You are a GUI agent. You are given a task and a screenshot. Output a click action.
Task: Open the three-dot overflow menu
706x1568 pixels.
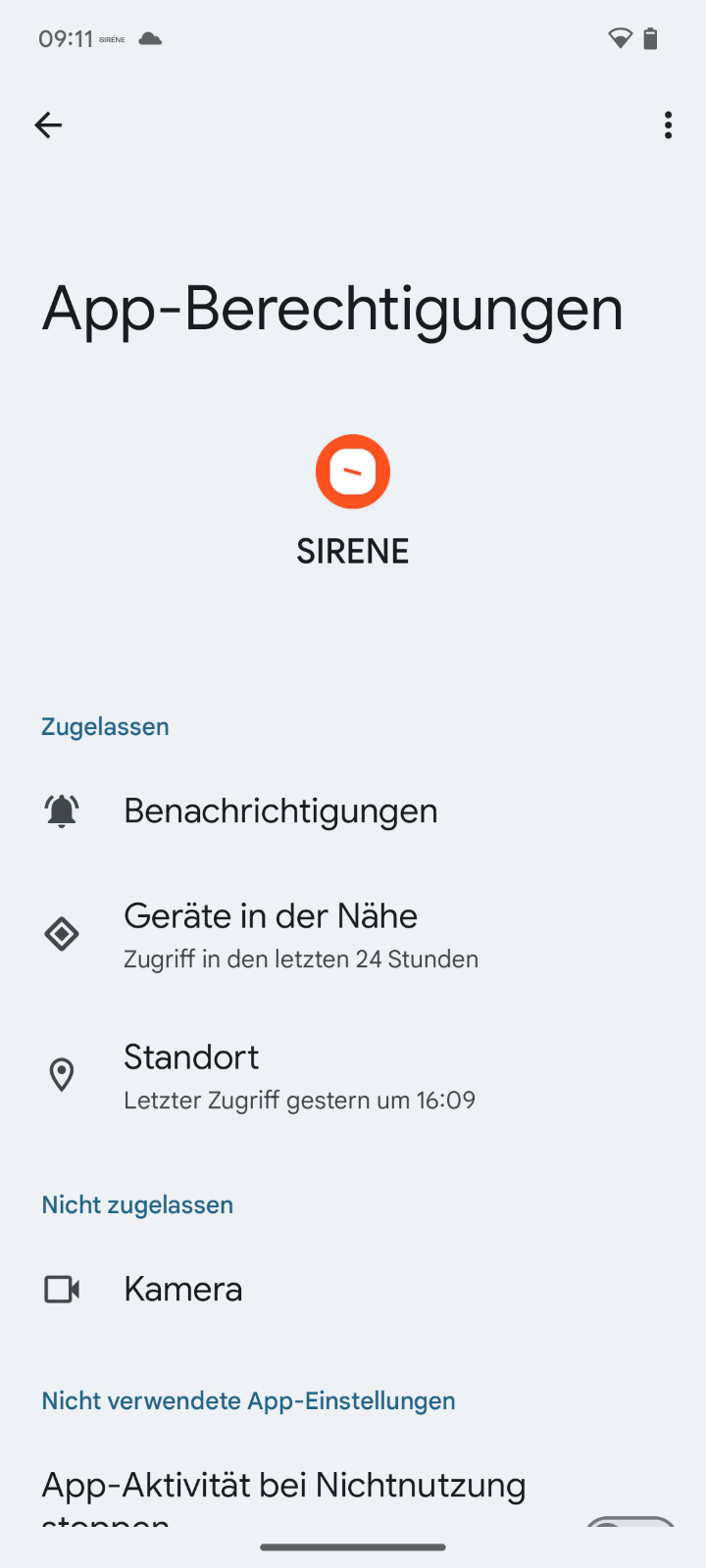click(x=668, y=125)
